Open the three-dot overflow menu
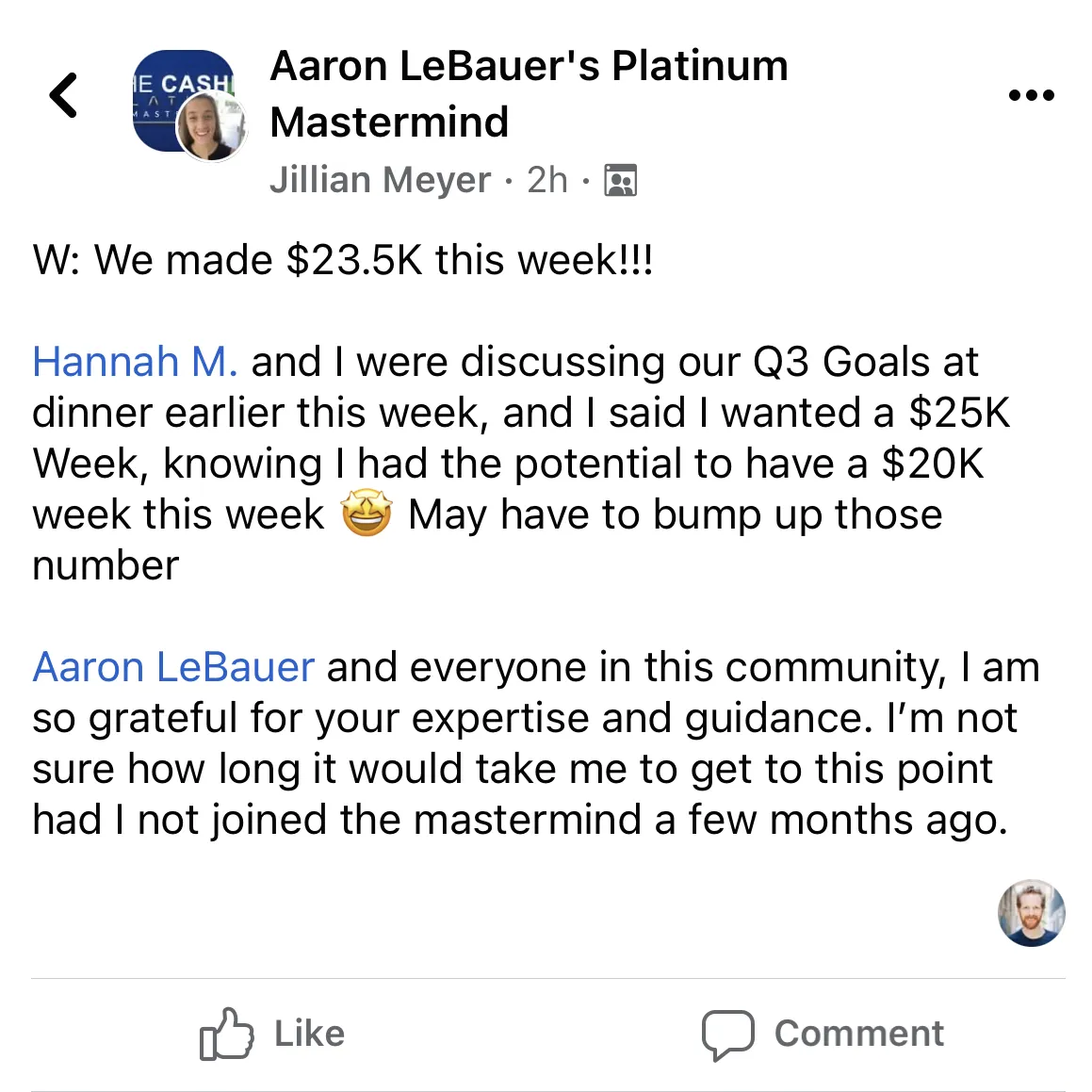Screen dimensions: 1092x1092 pos(1030,95)
